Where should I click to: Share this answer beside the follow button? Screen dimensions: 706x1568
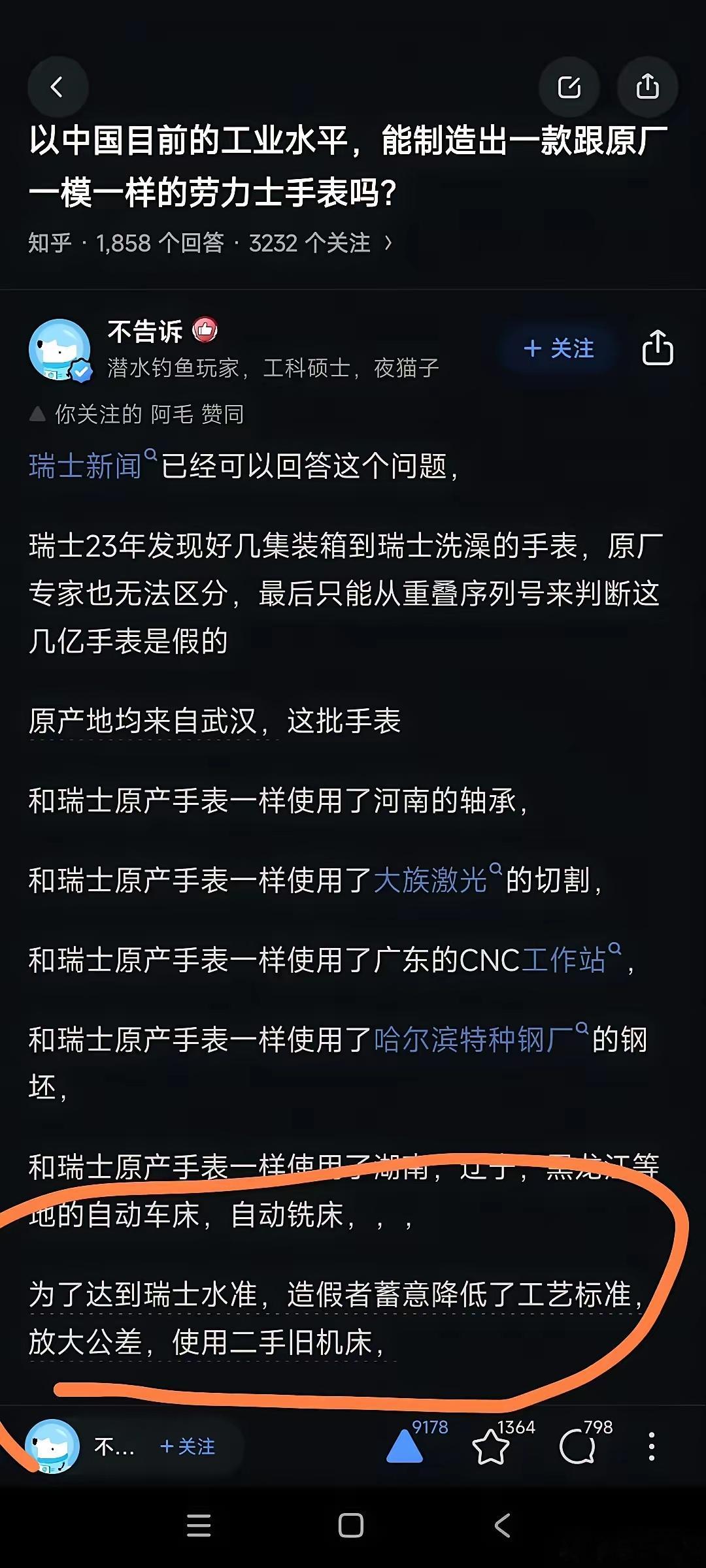click(x=657, y=348)
